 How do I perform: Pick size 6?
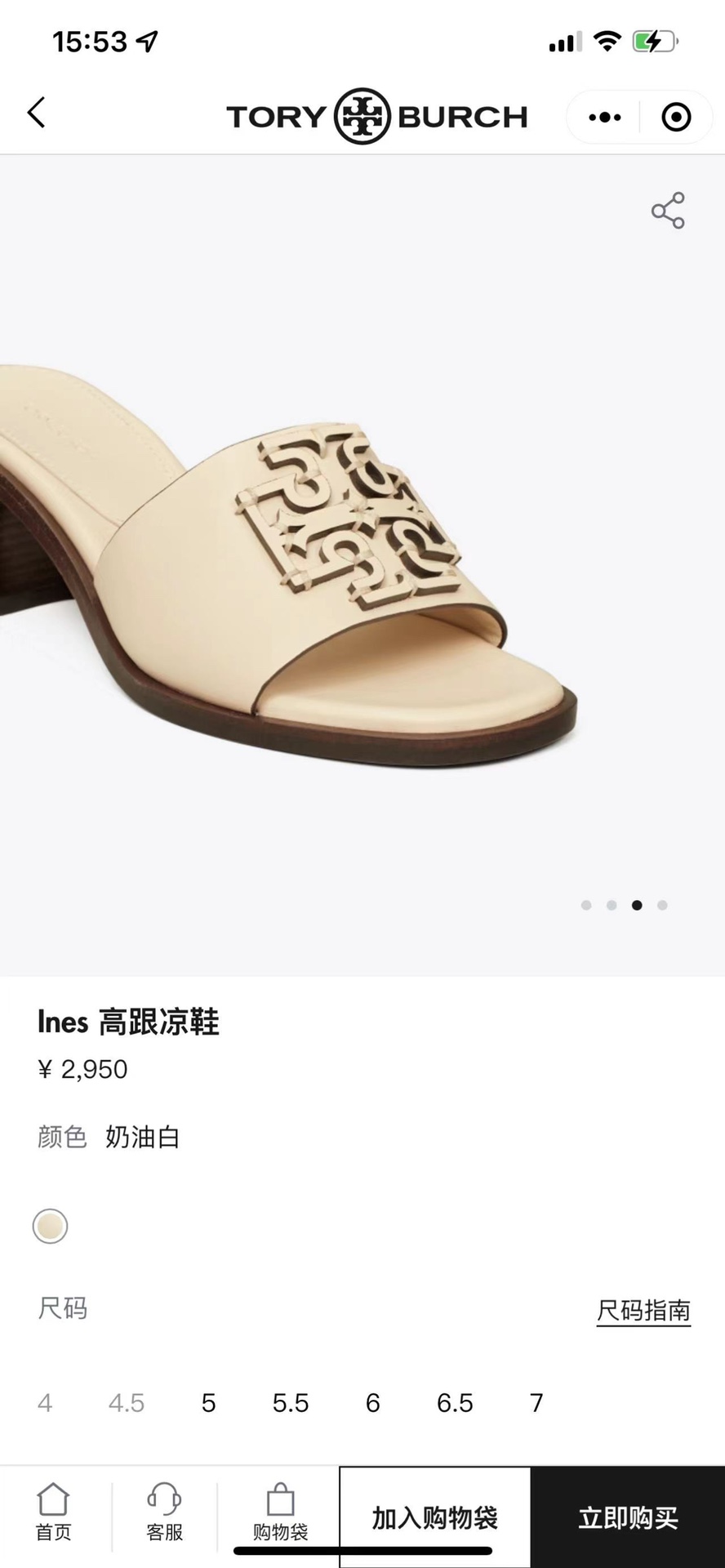pyautogui.click(x=373, y=1403)
